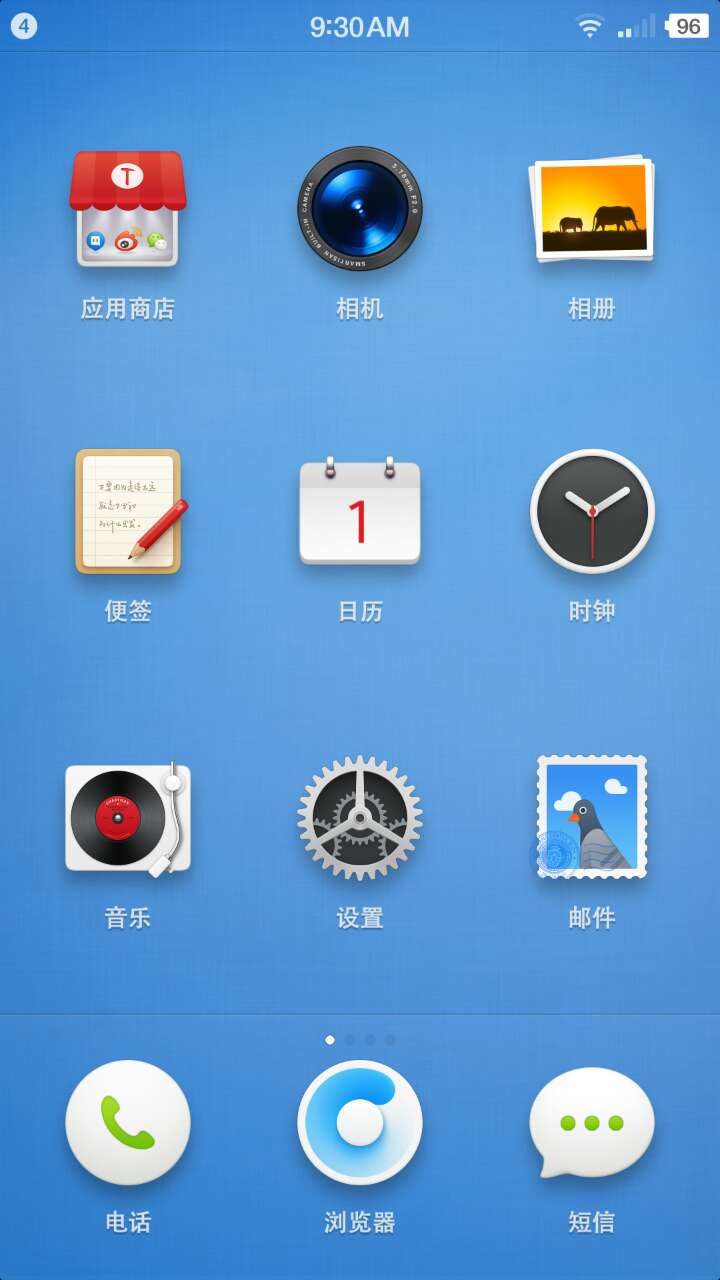Screen dimensions: 720x1280
Task: Open Settings (设置)
Action: point(360,818)
